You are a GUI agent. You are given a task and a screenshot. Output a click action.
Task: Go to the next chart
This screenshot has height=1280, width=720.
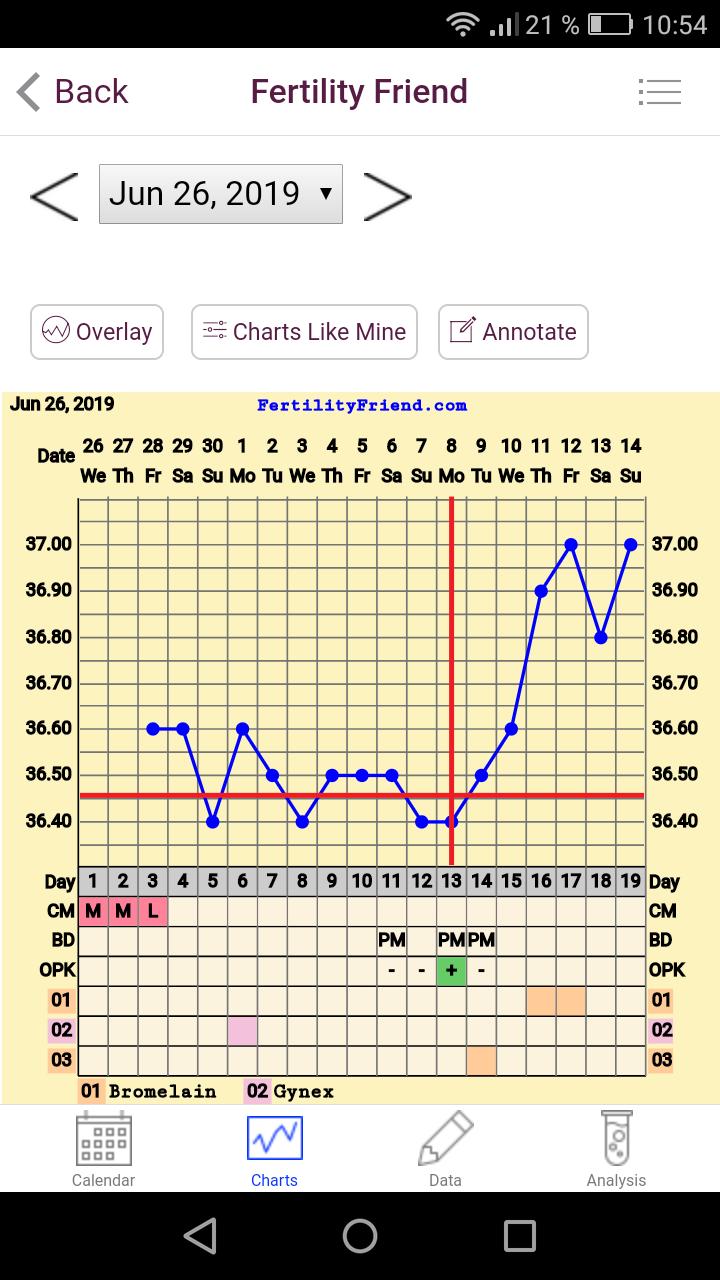click(x=387, y=195)
